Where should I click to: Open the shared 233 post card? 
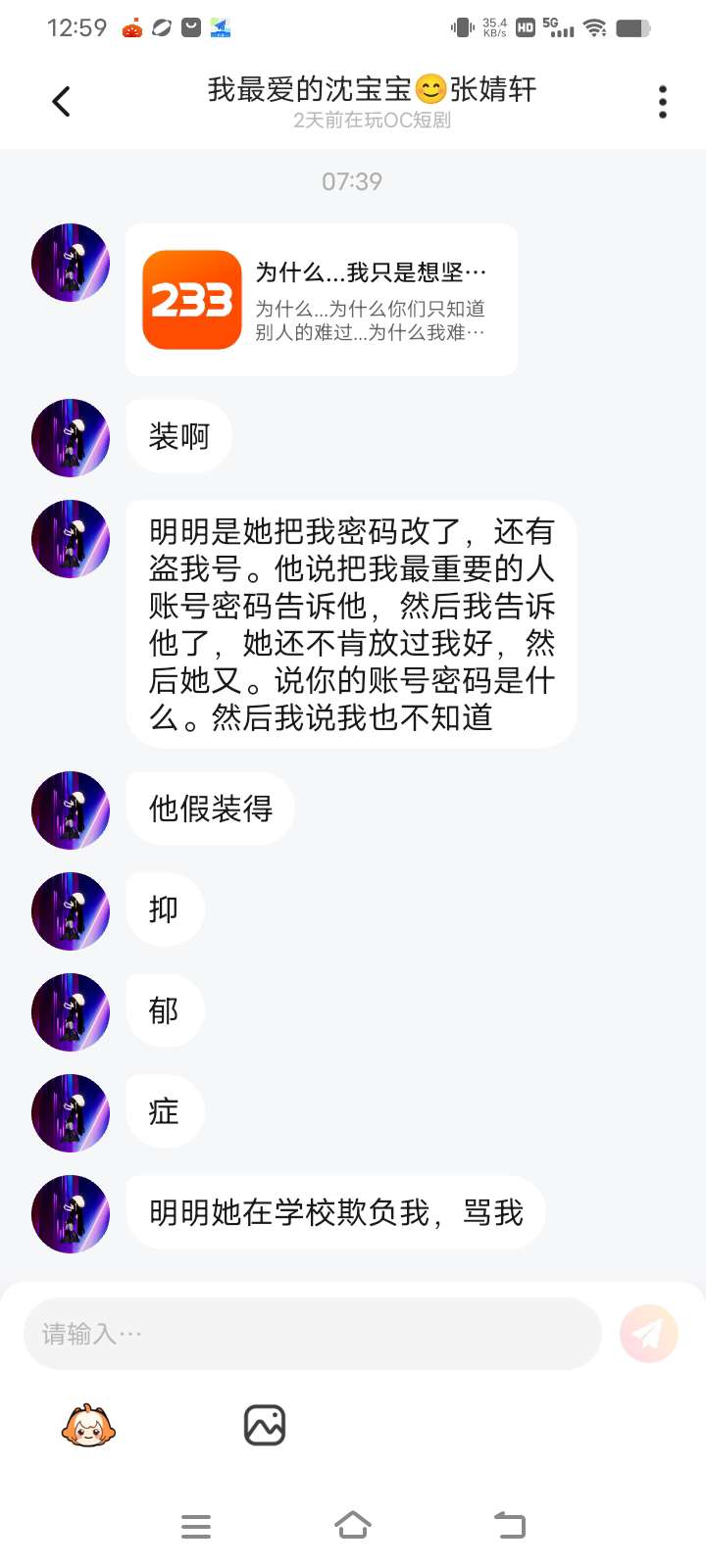(x=322, y=300)
